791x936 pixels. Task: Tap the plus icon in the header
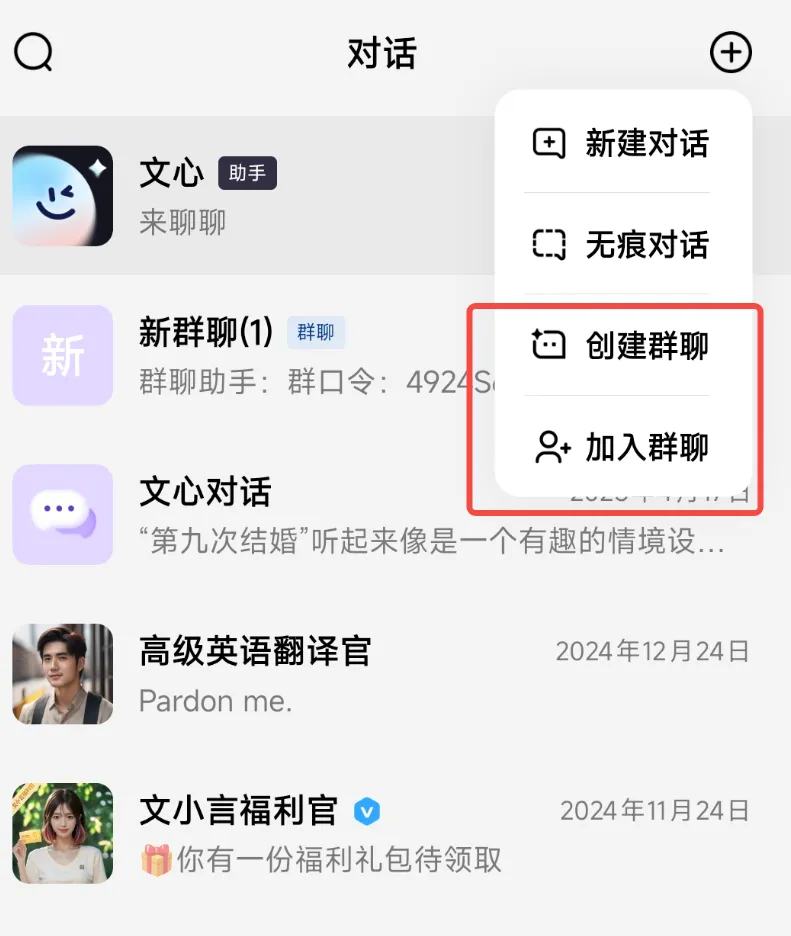point(730,52)
